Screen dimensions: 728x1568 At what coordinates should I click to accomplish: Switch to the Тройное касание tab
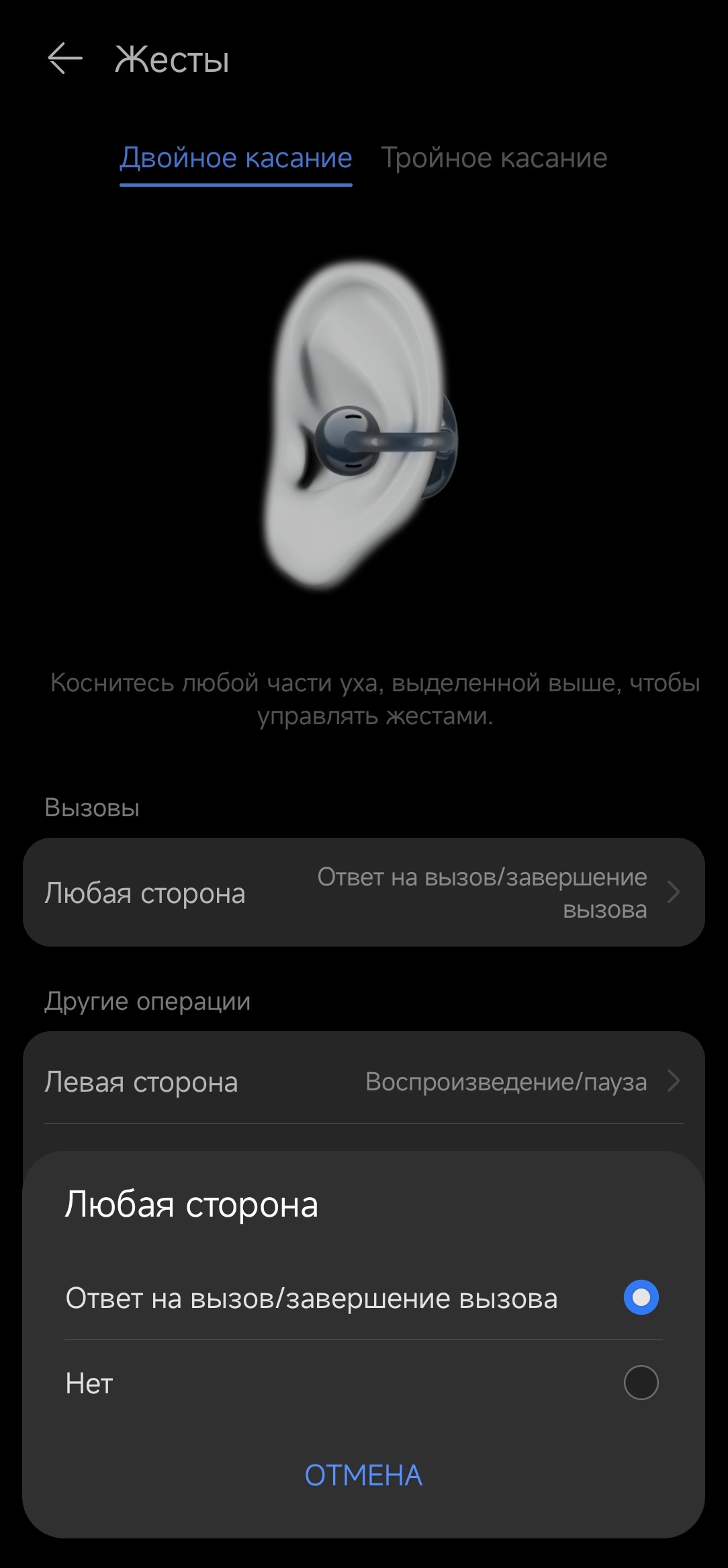494,159
